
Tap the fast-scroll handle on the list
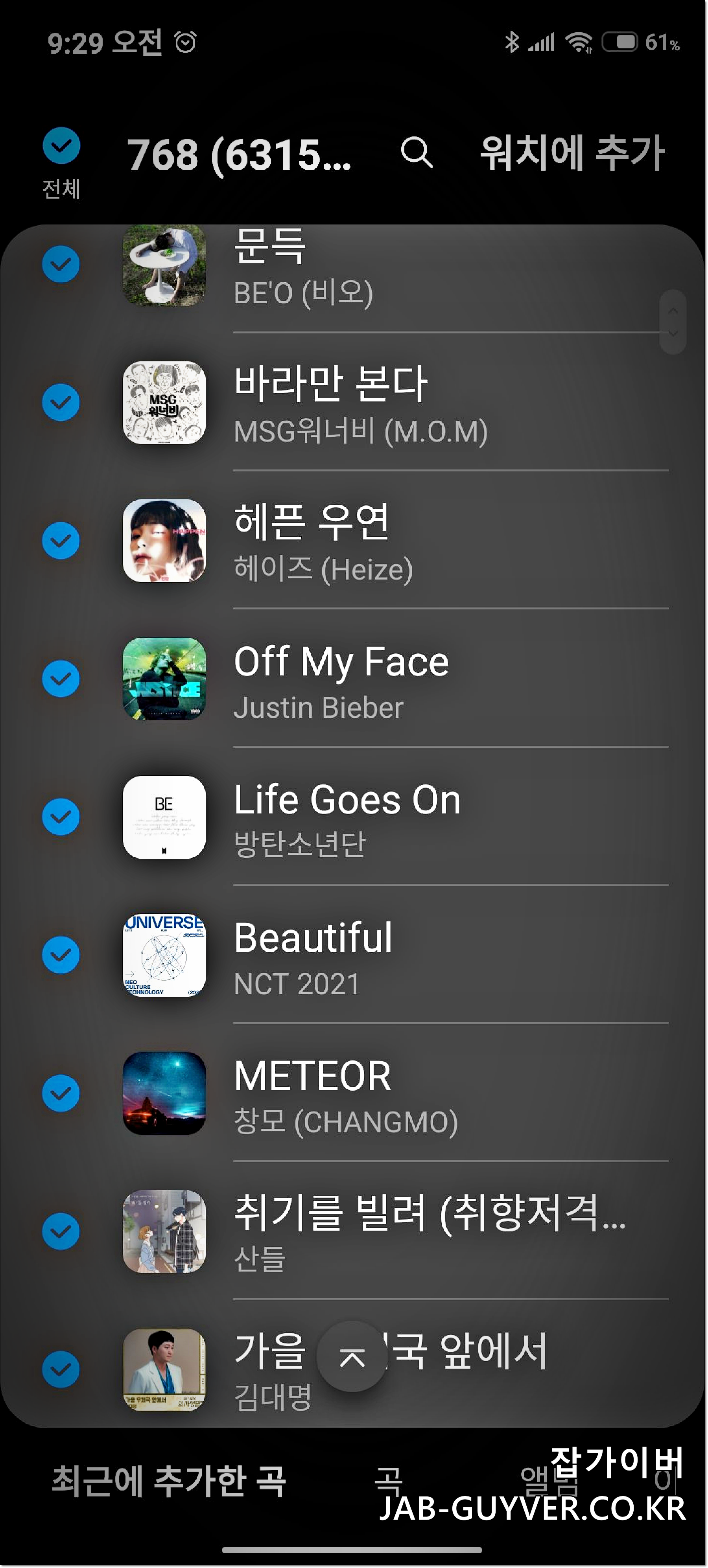click(673, 321)
